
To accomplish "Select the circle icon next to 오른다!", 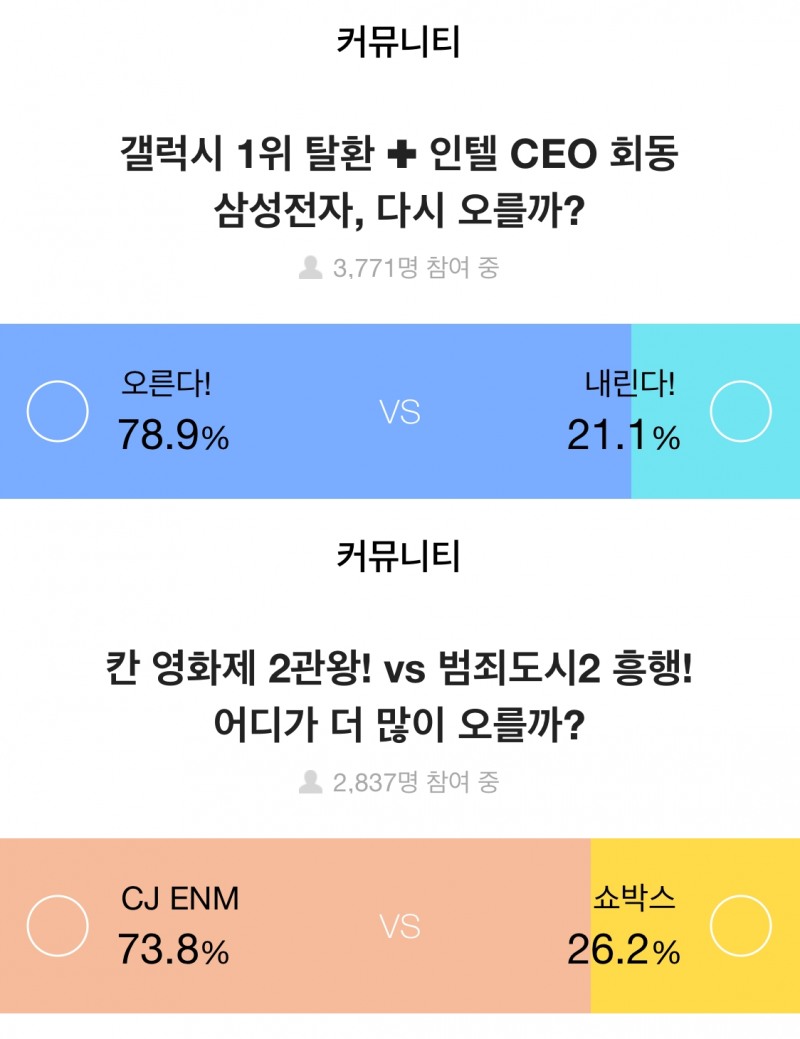I will tap(57, 410).
